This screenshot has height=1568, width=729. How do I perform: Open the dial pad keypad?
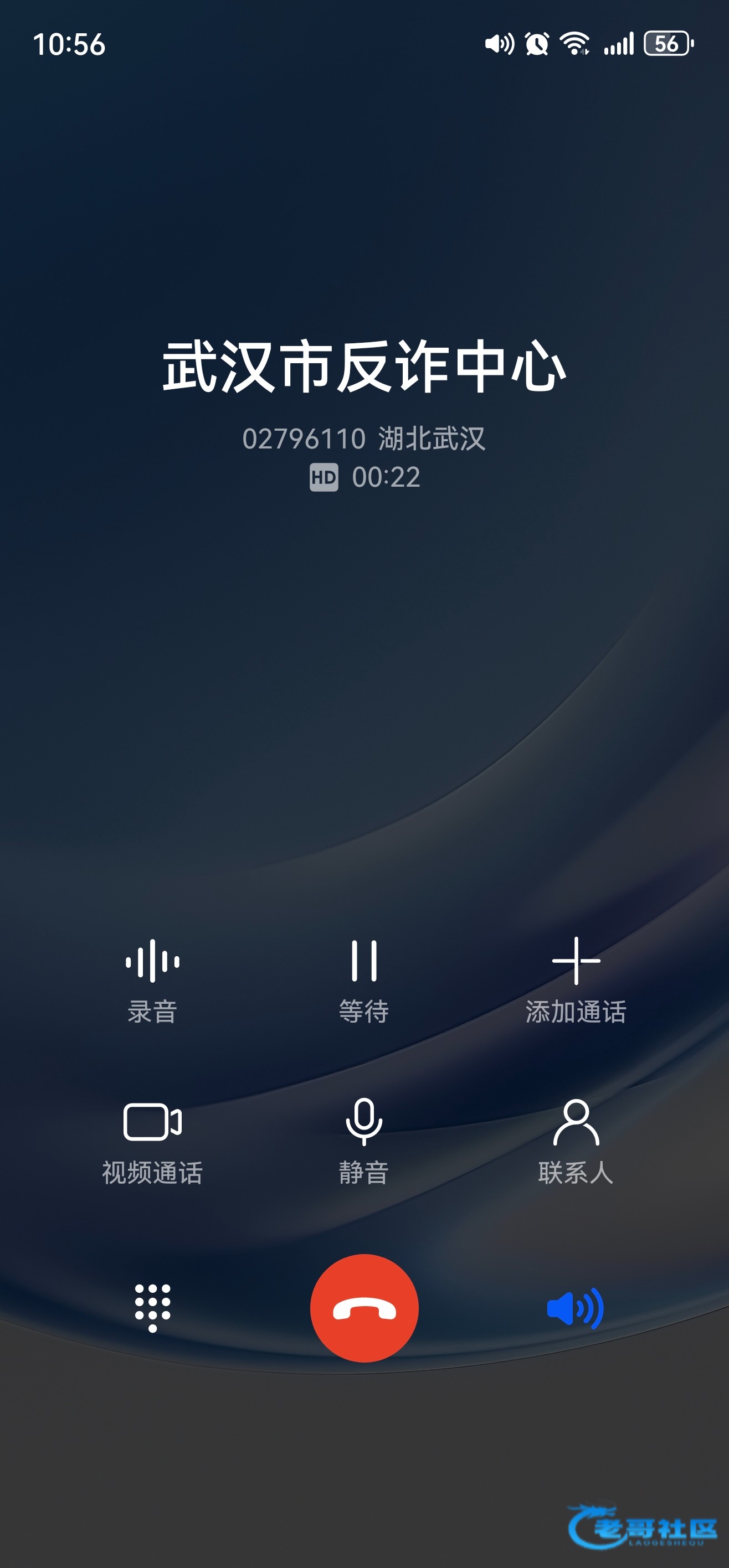(x=152, y=1308)
